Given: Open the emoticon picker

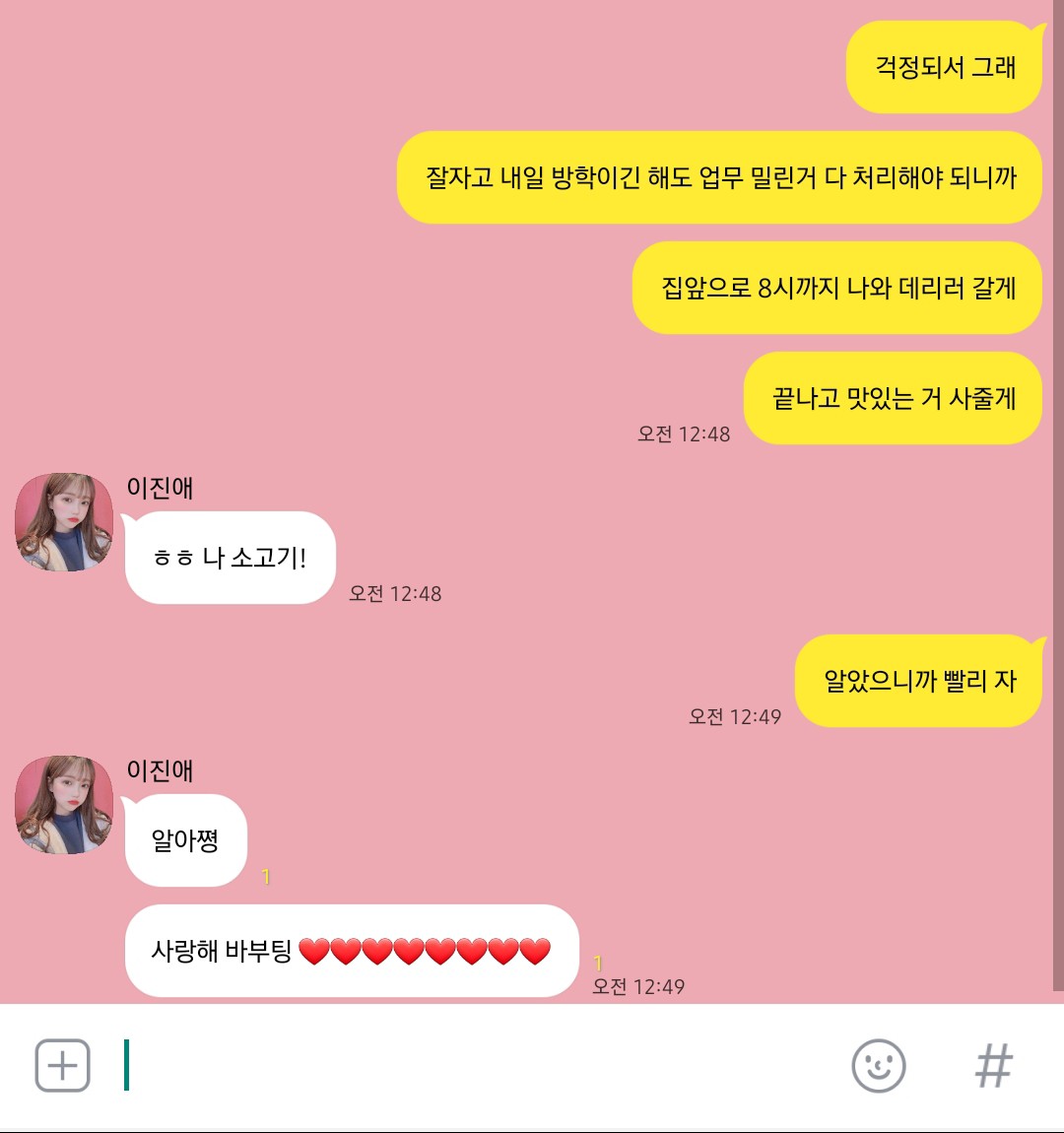Looking at the screenshot, I should [x=878, y=1065].
